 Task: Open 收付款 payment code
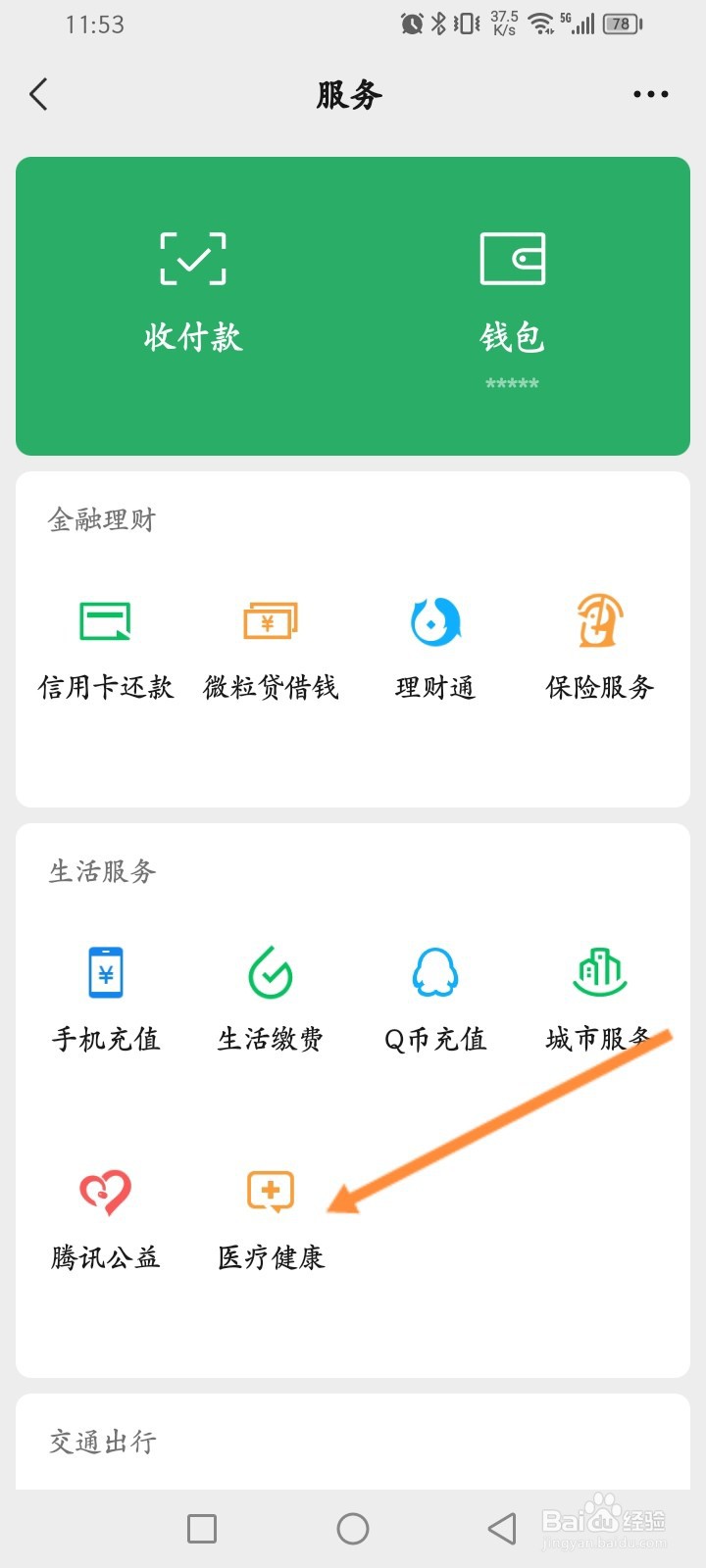(193, 292)
